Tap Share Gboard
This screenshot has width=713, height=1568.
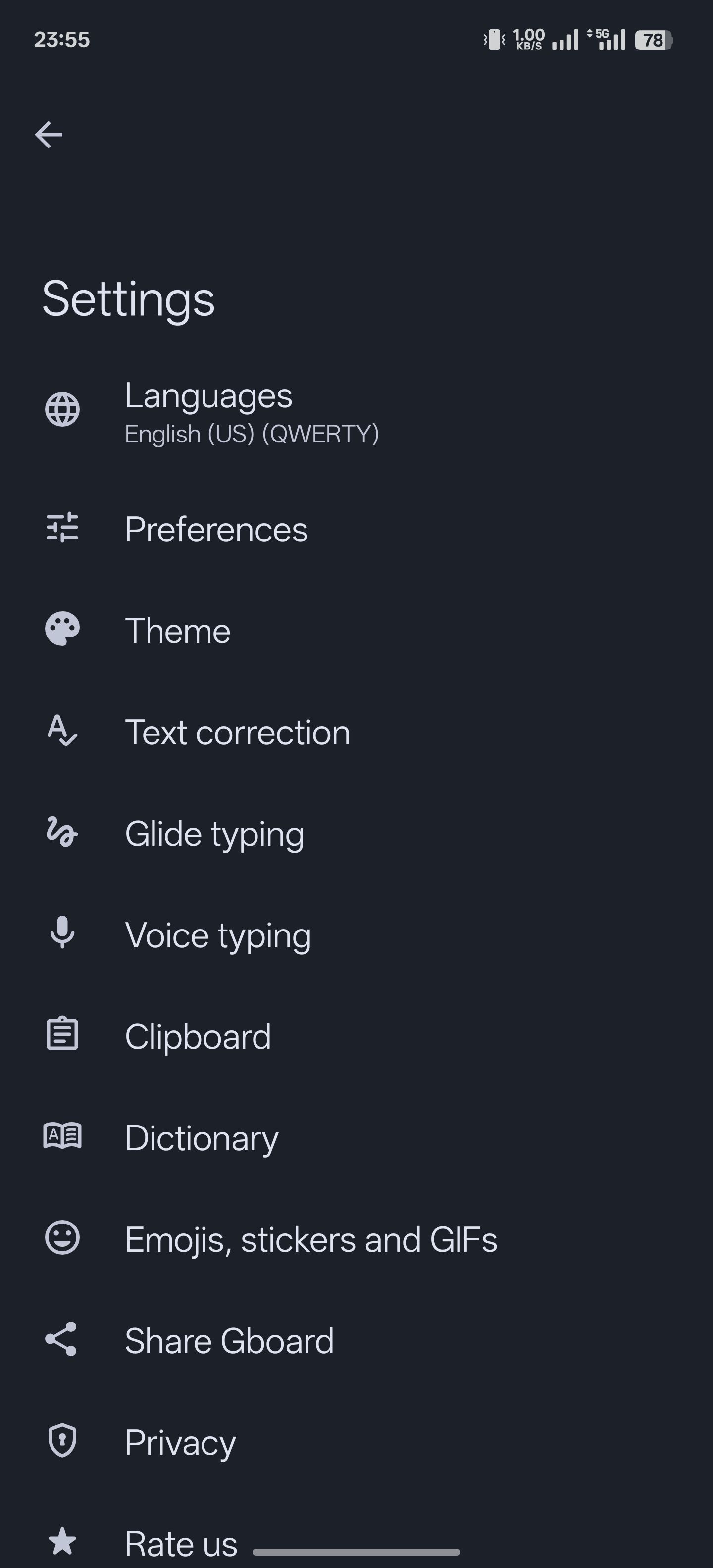(x=229, y=1340)
